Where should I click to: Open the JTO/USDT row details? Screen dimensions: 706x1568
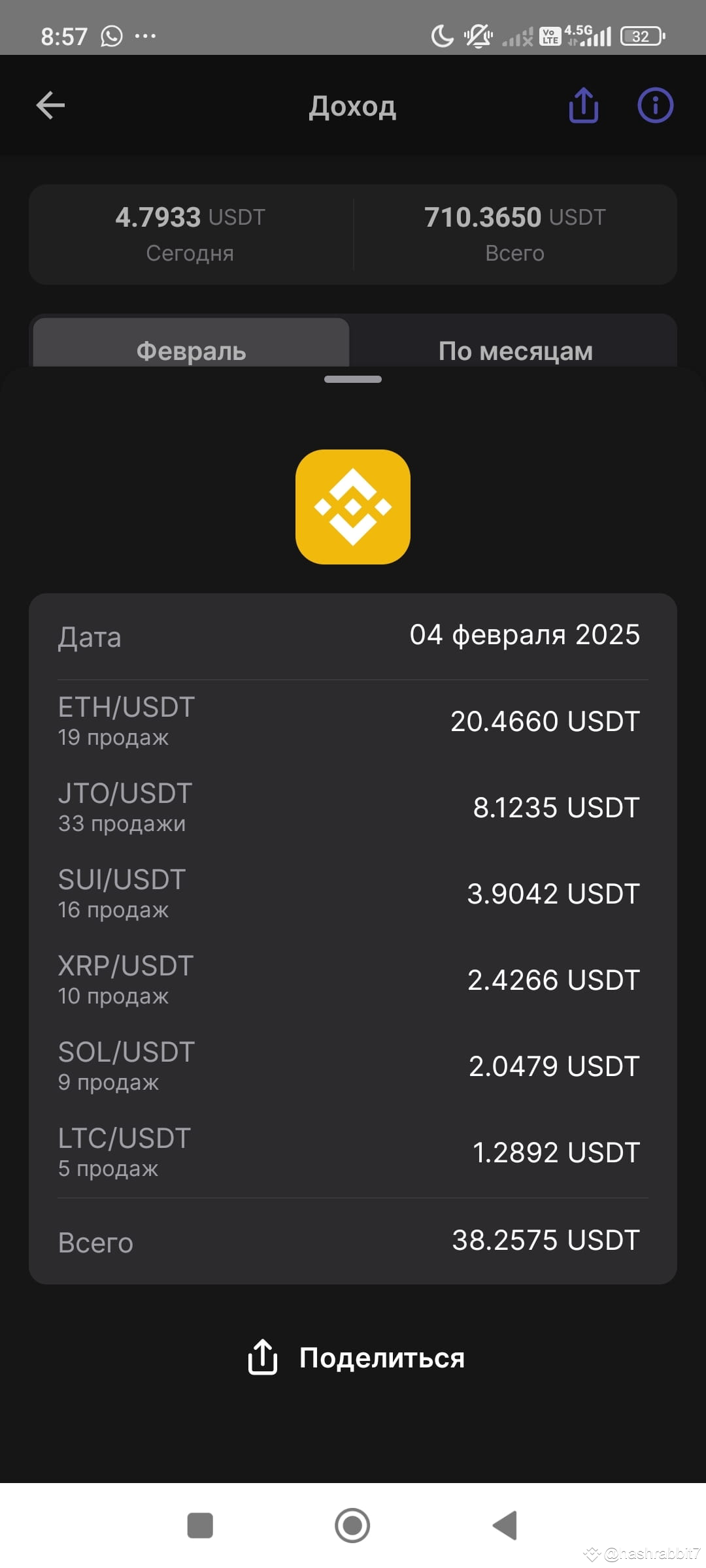(353, 807)
